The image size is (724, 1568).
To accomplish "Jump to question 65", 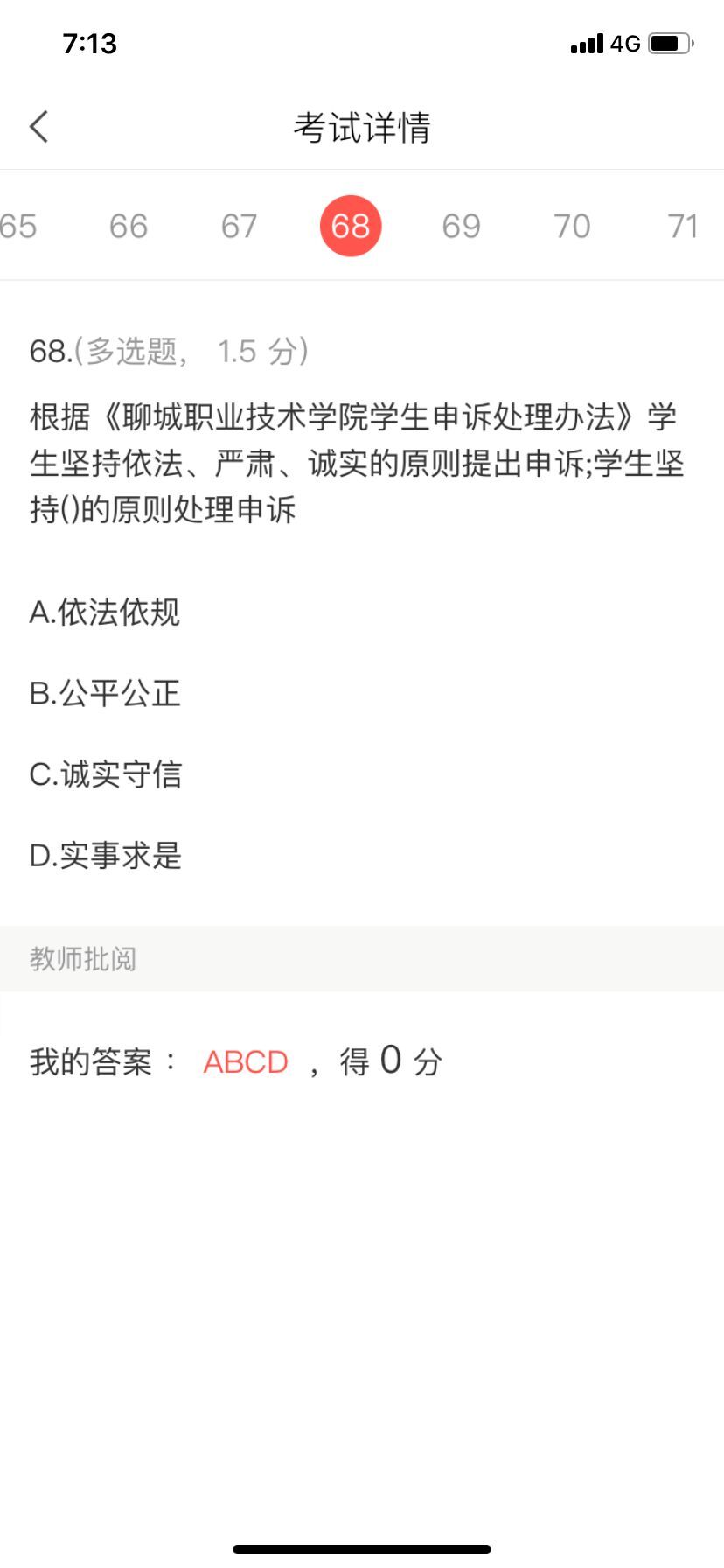I will tap(17, 227).
